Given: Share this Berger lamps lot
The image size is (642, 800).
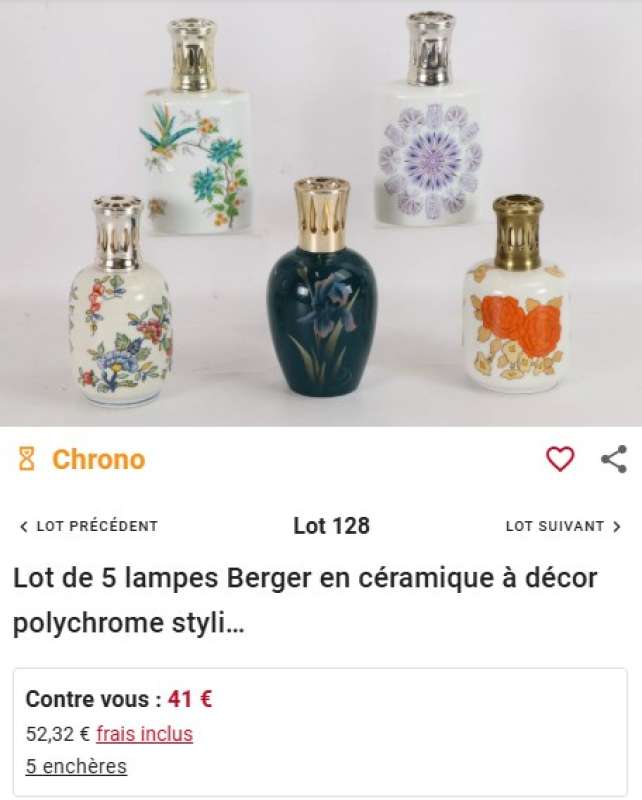Looking at the screenshot, I should click(613, 459).
